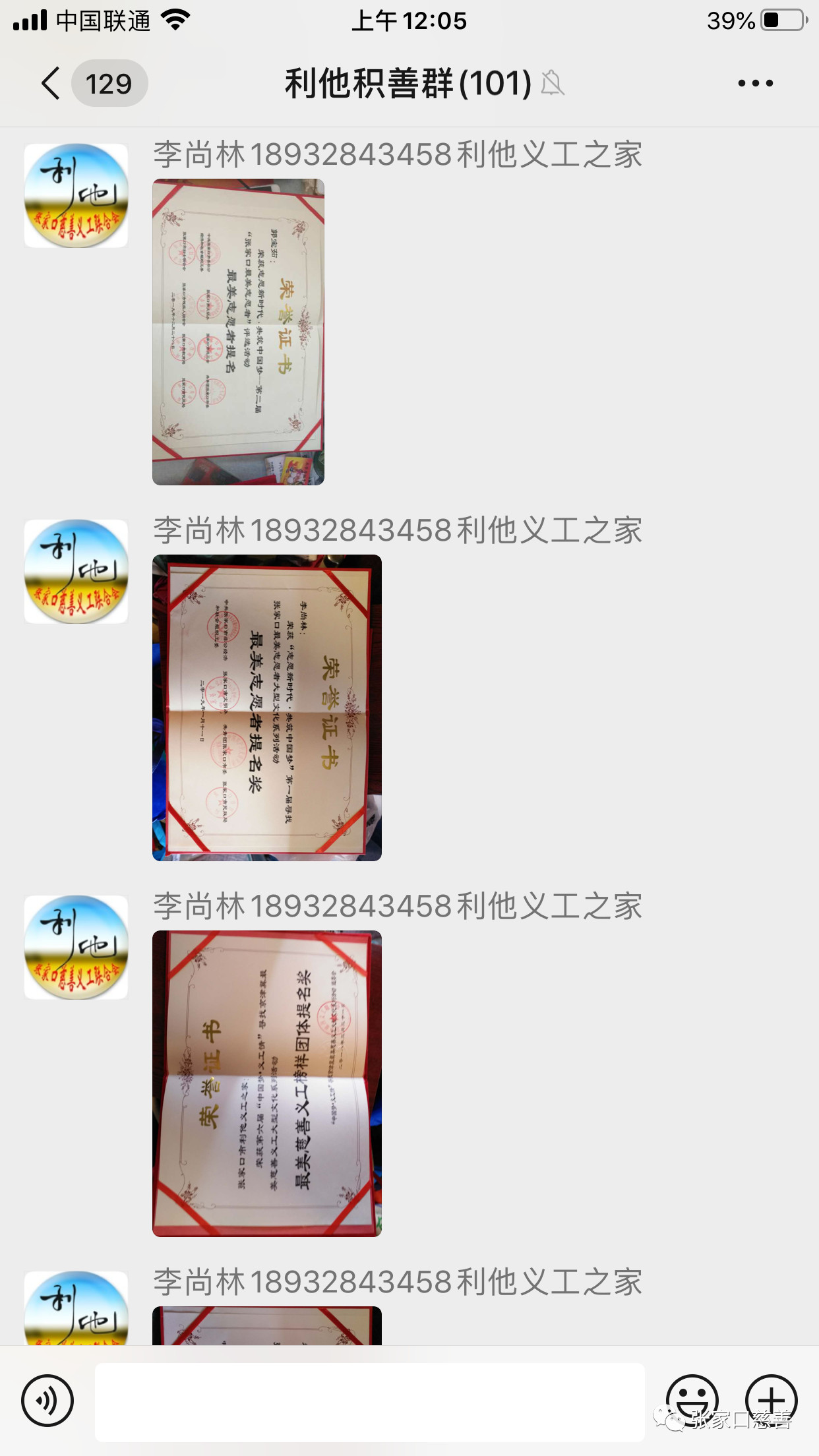View the 最美志愿者提名奖 certificate image
This screenshot has width=819, height=1456.
pos(266,708)
